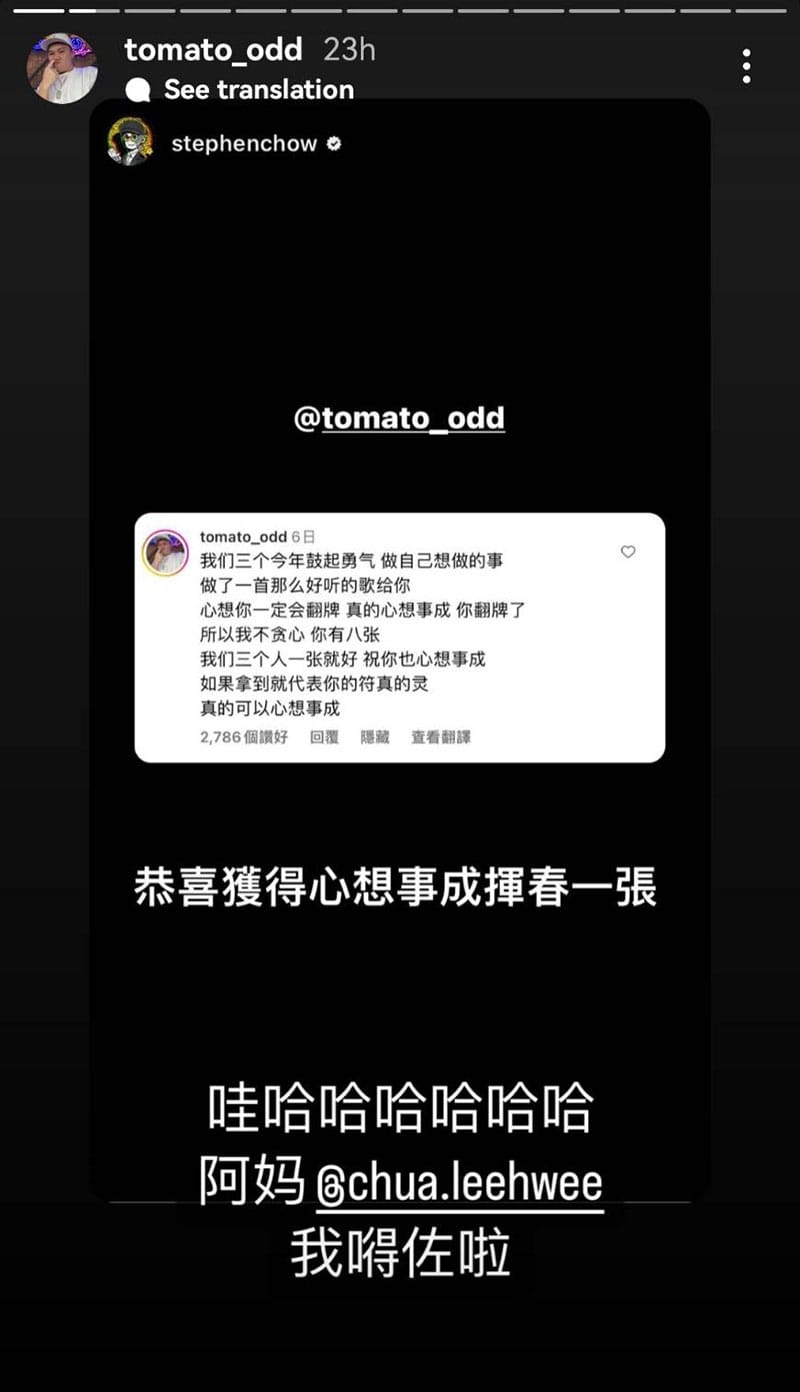
Task: Tap the @chua.leehwee mention
Action: 460,1185
